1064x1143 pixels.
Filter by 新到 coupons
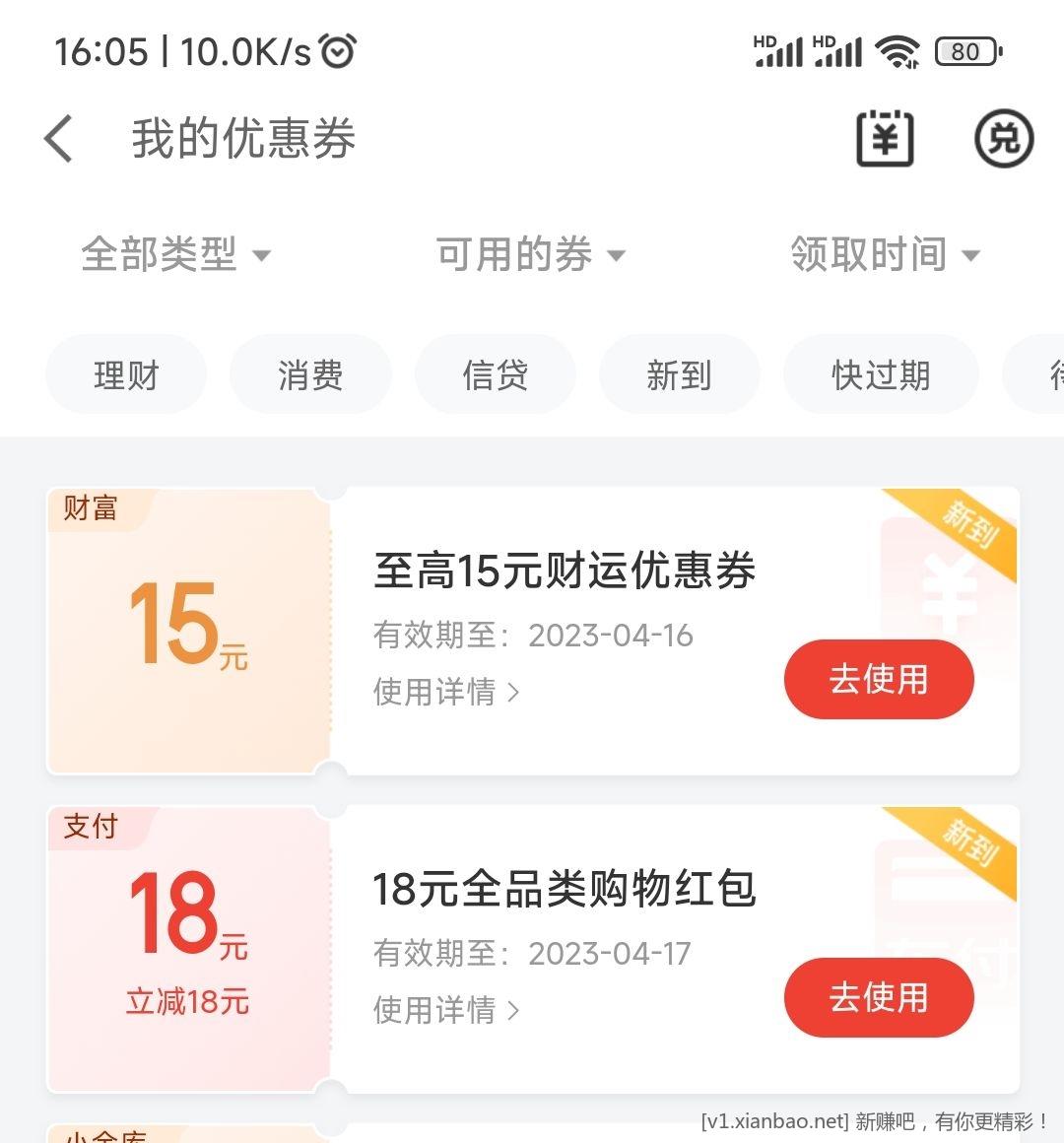click(679, 375)
